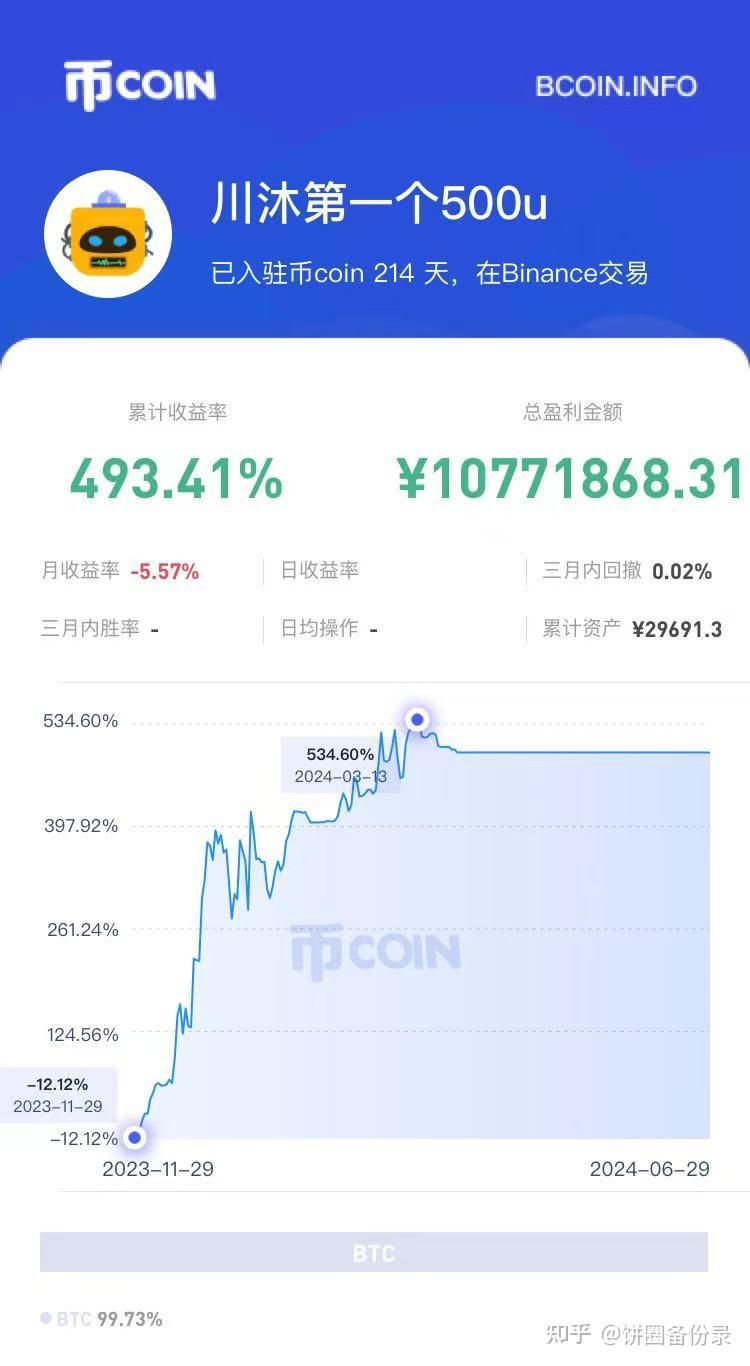Image resolution: width=750 pixels, height=1366 pixels.
Task: Switch to the BTC tab
Action: coord(374,1251)
